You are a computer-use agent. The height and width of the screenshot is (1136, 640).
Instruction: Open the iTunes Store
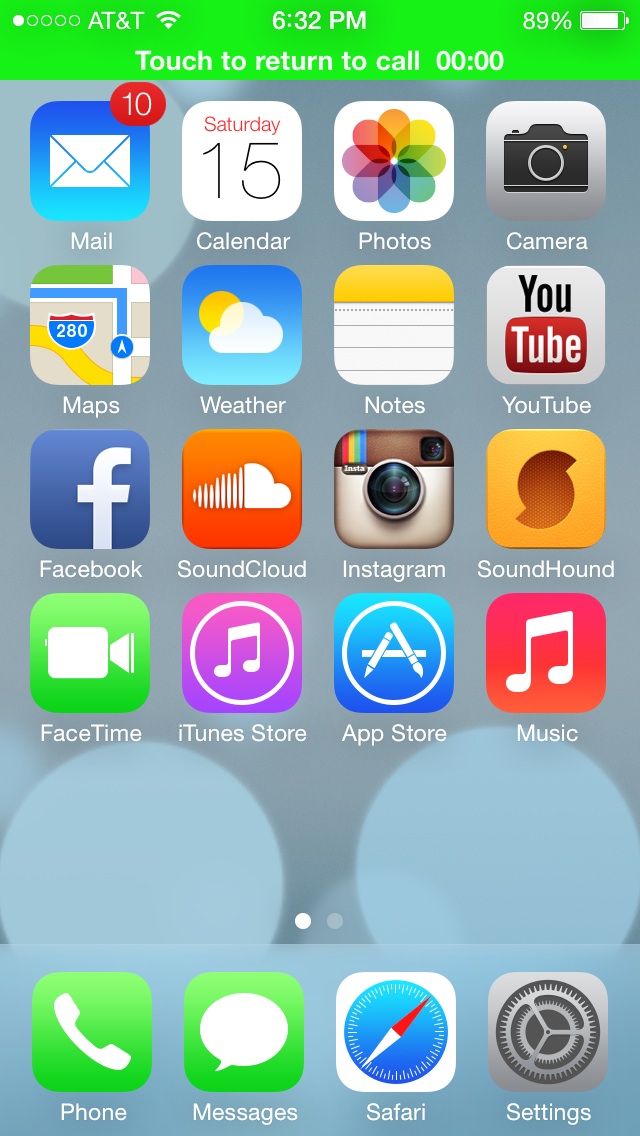coord(242,653)
